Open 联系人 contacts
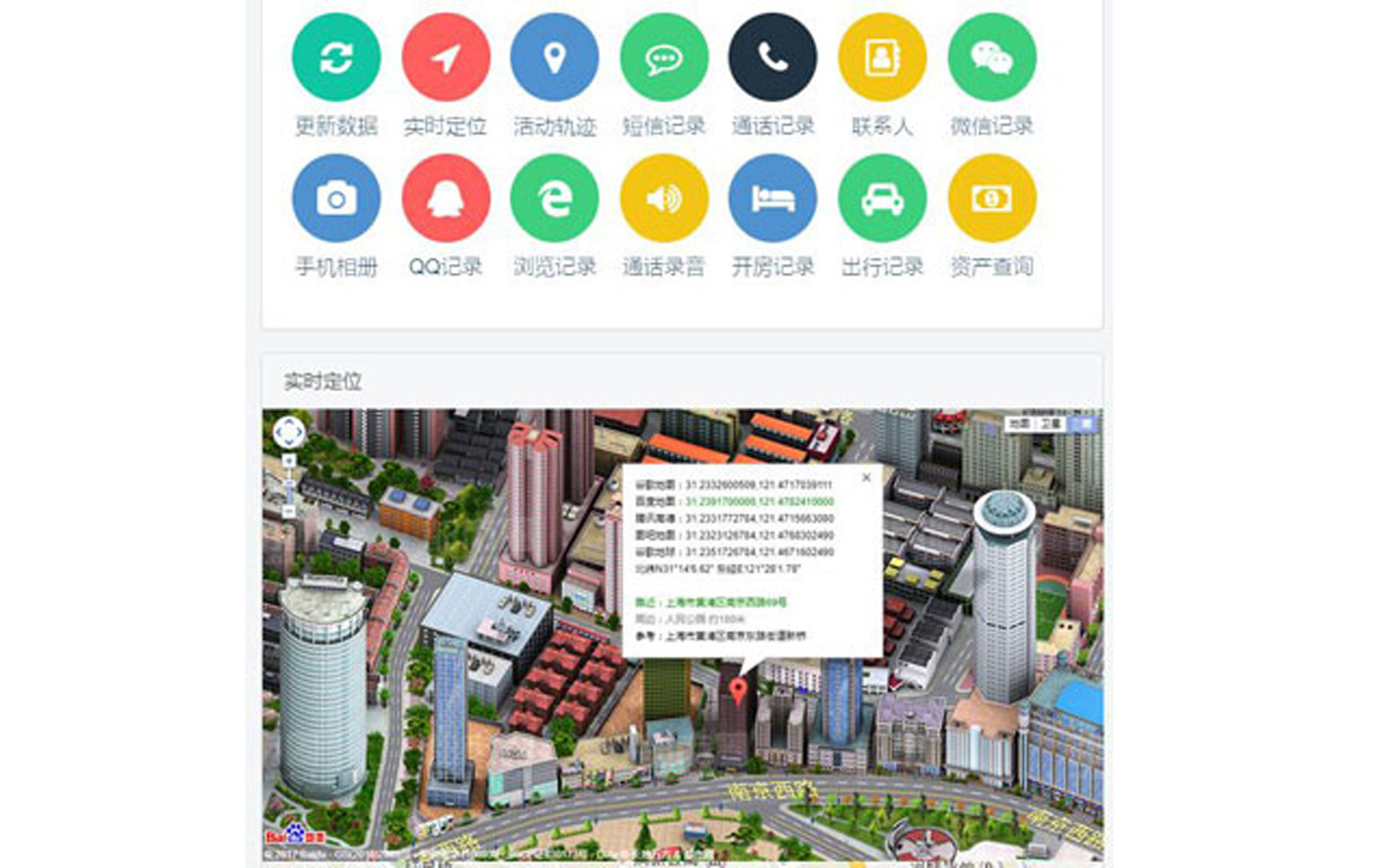Screen dimensions: 1376x868 click(x=882, y=58)
